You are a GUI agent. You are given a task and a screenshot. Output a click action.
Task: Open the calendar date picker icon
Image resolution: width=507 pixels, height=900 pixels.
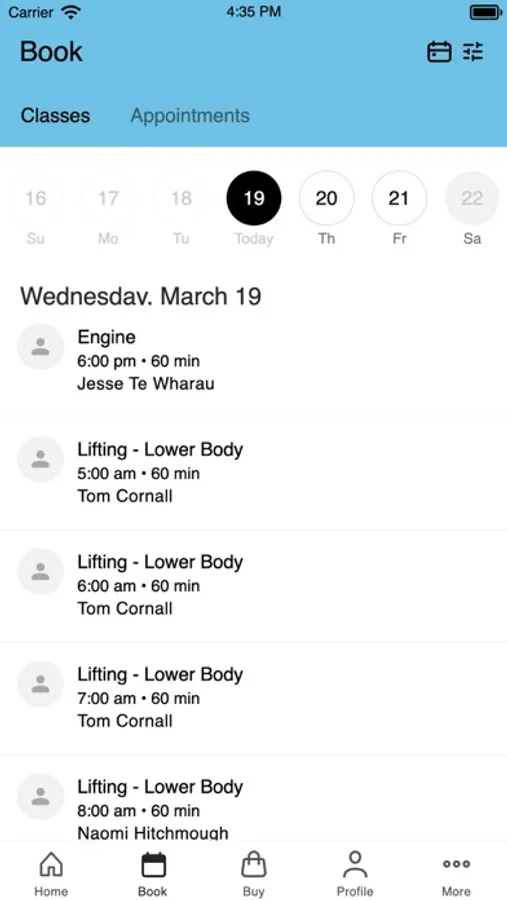tap(439, 52)
